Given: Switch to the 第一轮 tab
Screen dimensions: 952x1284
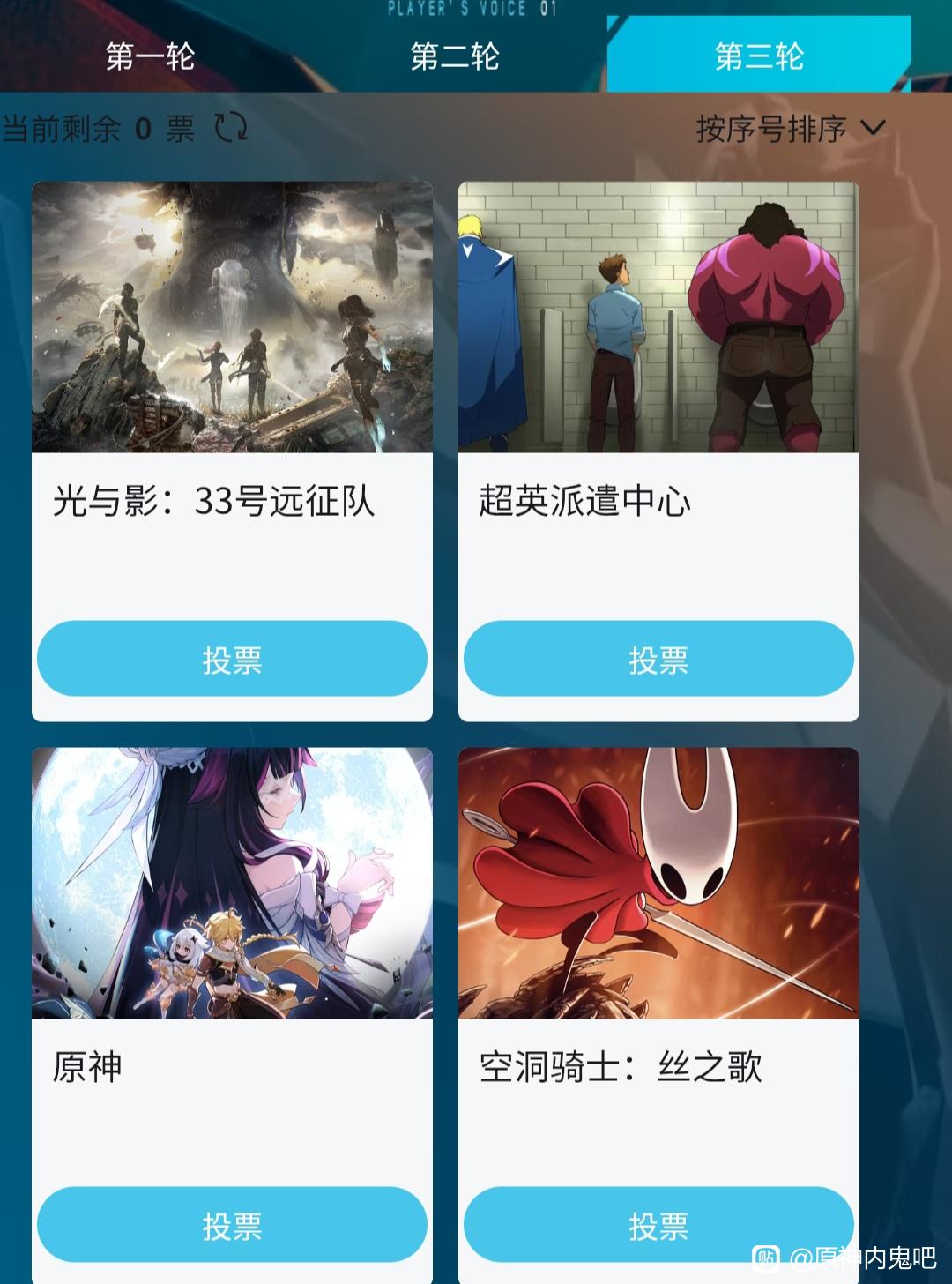Looking at the screenshot, I should (150, 56).
